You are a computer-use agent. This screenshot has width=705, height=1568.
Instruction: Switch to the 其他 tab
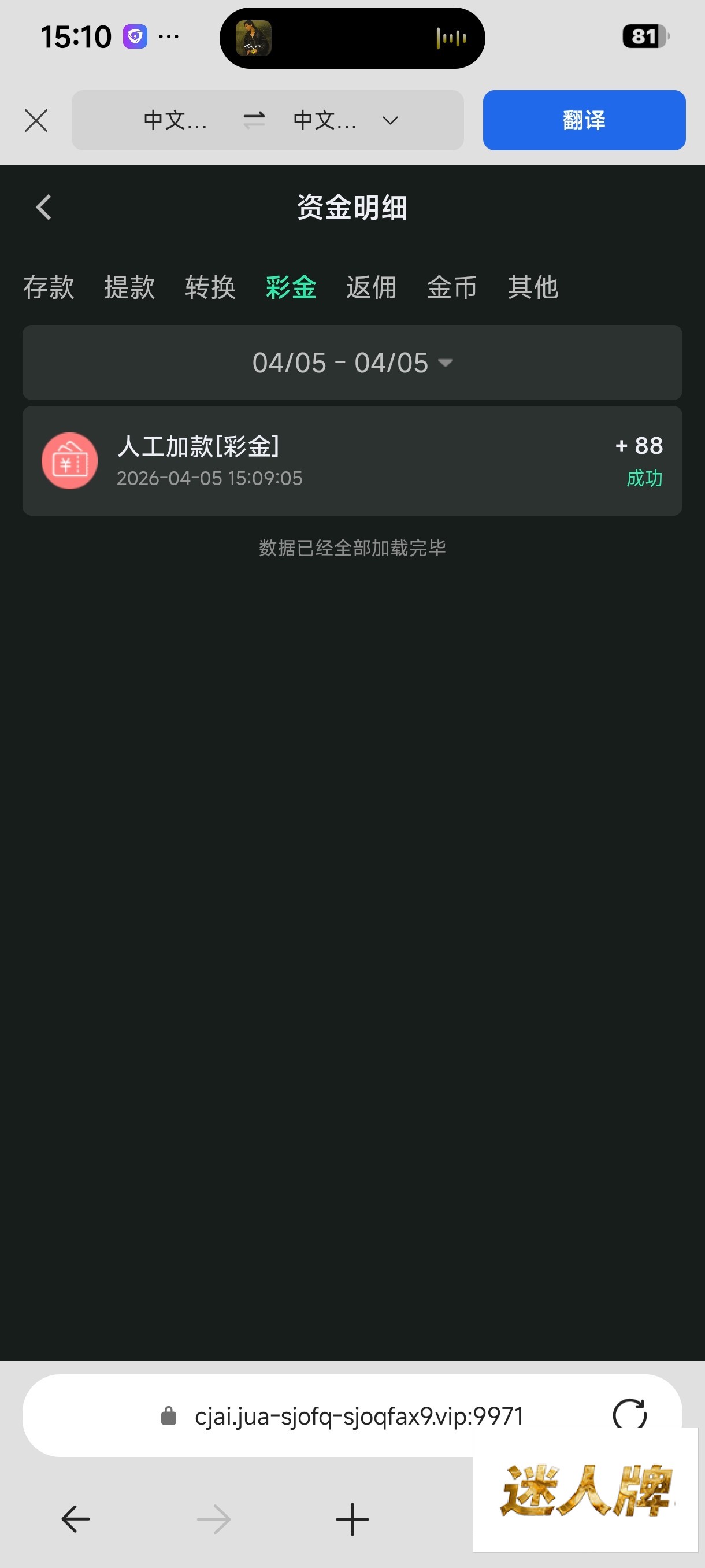533,287
